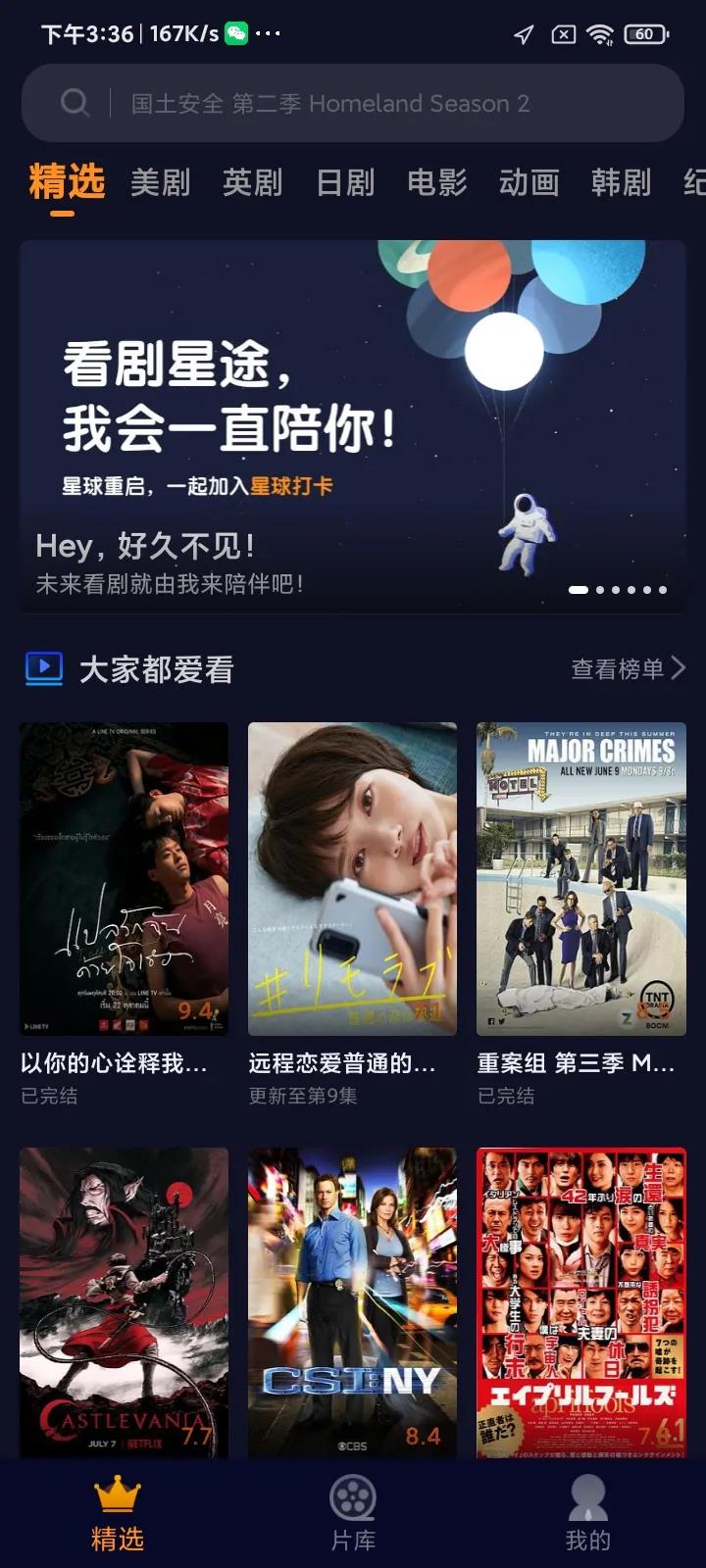Image resolution: width=706 pixels, height=1568 pixels.
Task: Open the 以你的心诠释我 show card
Action: [125, 879]
